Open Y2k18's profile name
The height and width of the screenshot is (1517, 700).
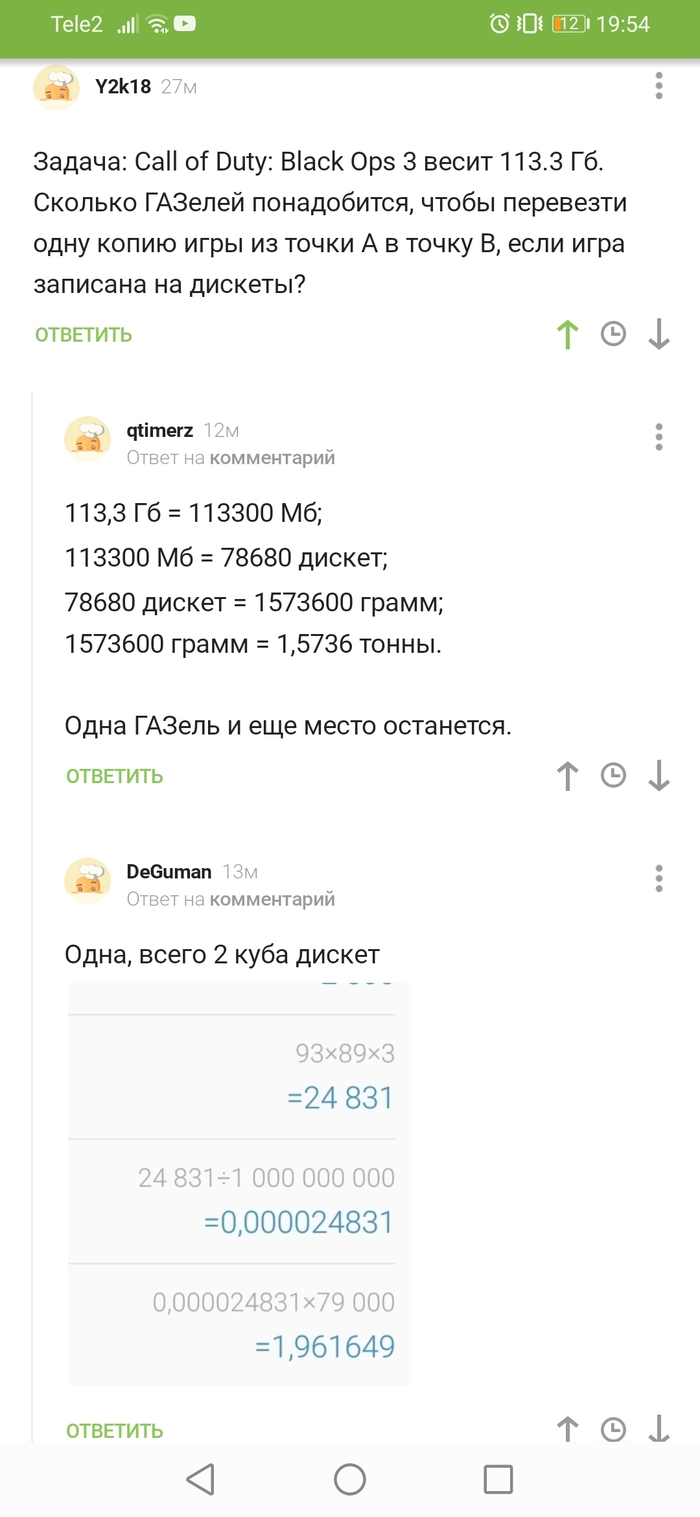pos(123,86)
